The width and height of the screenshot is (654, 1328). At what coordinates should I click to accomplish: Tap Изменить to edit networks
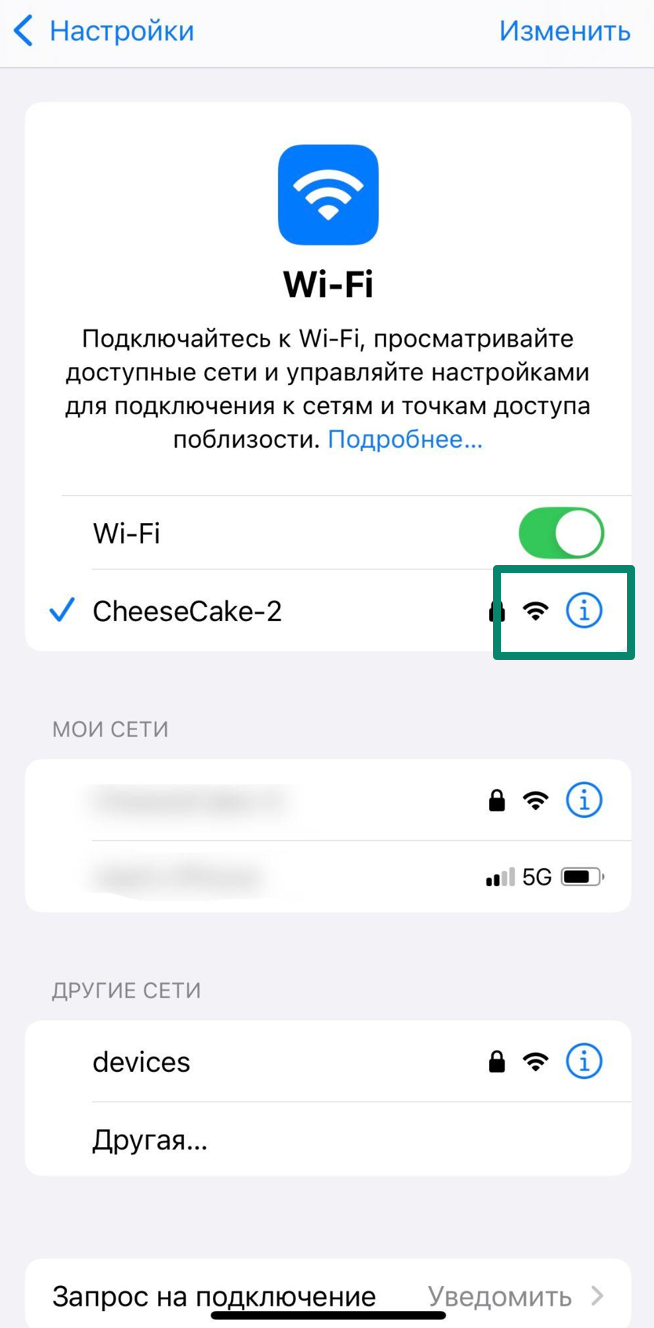click(565, 32)
